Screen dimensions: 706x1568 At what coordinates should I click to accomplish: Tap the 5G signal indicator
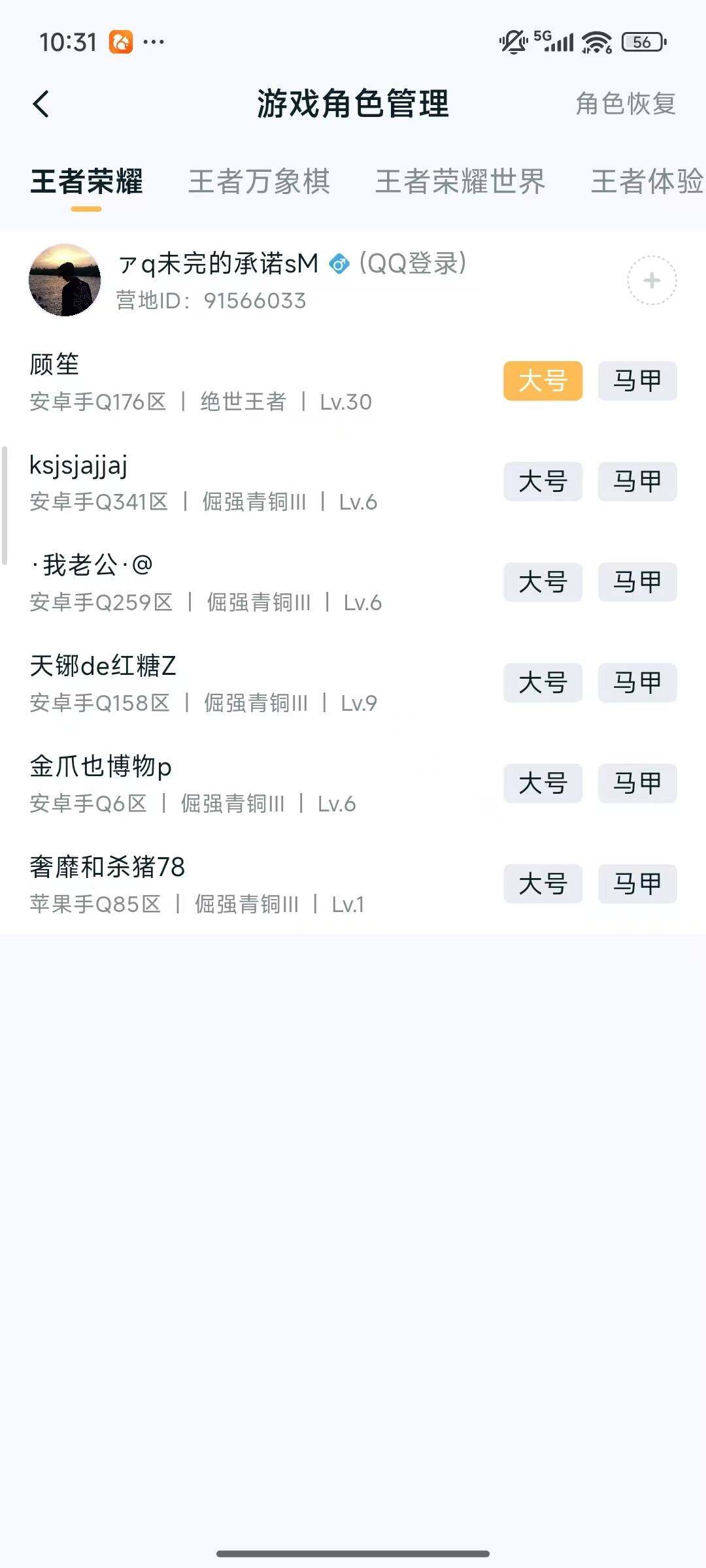[551, 41]
